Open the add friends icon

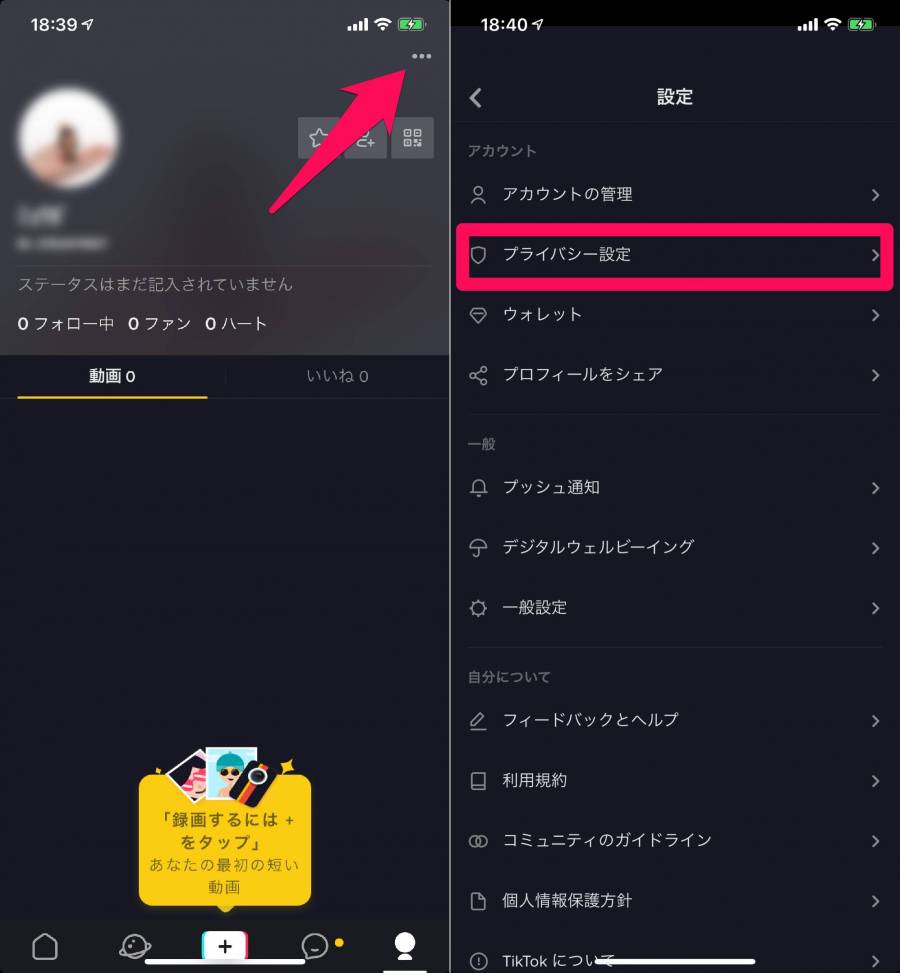tap(366, 138)
